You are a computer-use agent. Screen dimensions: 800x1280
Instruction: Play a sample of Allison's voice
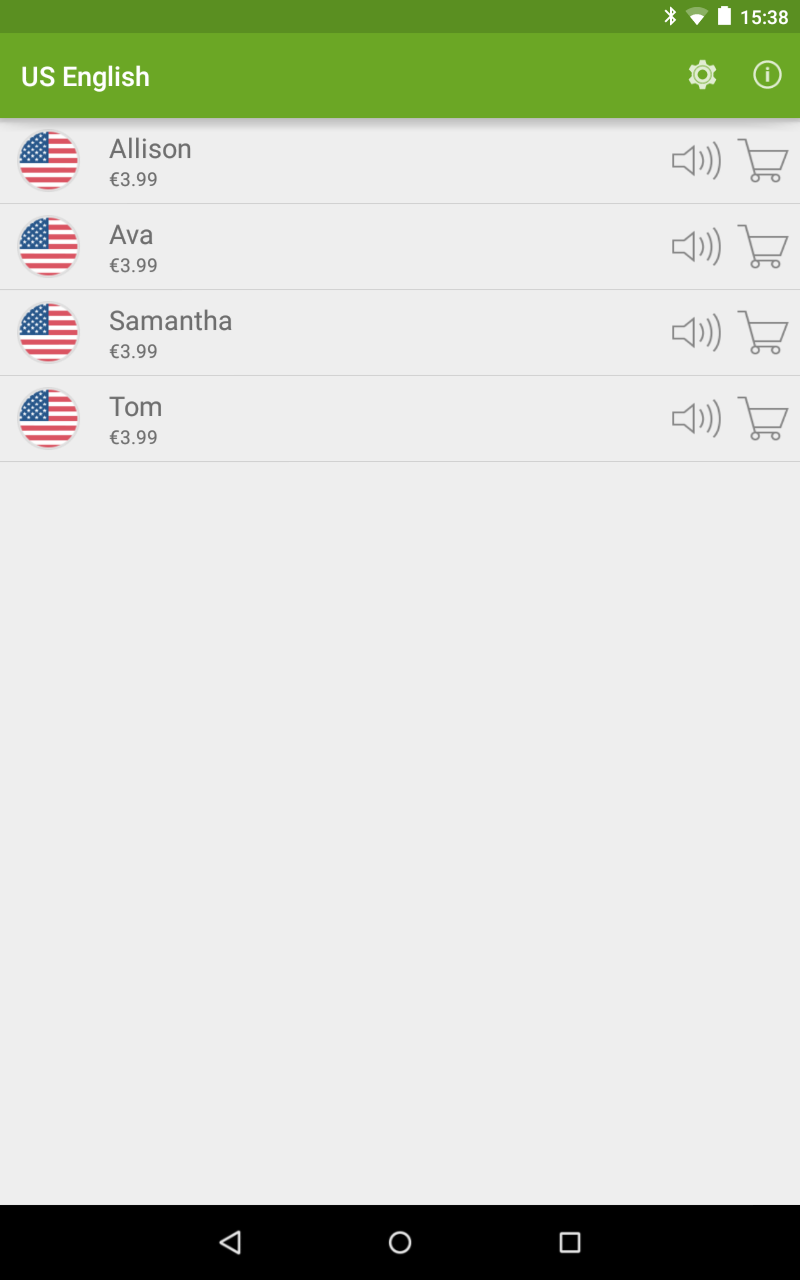(x=696, y=161)
